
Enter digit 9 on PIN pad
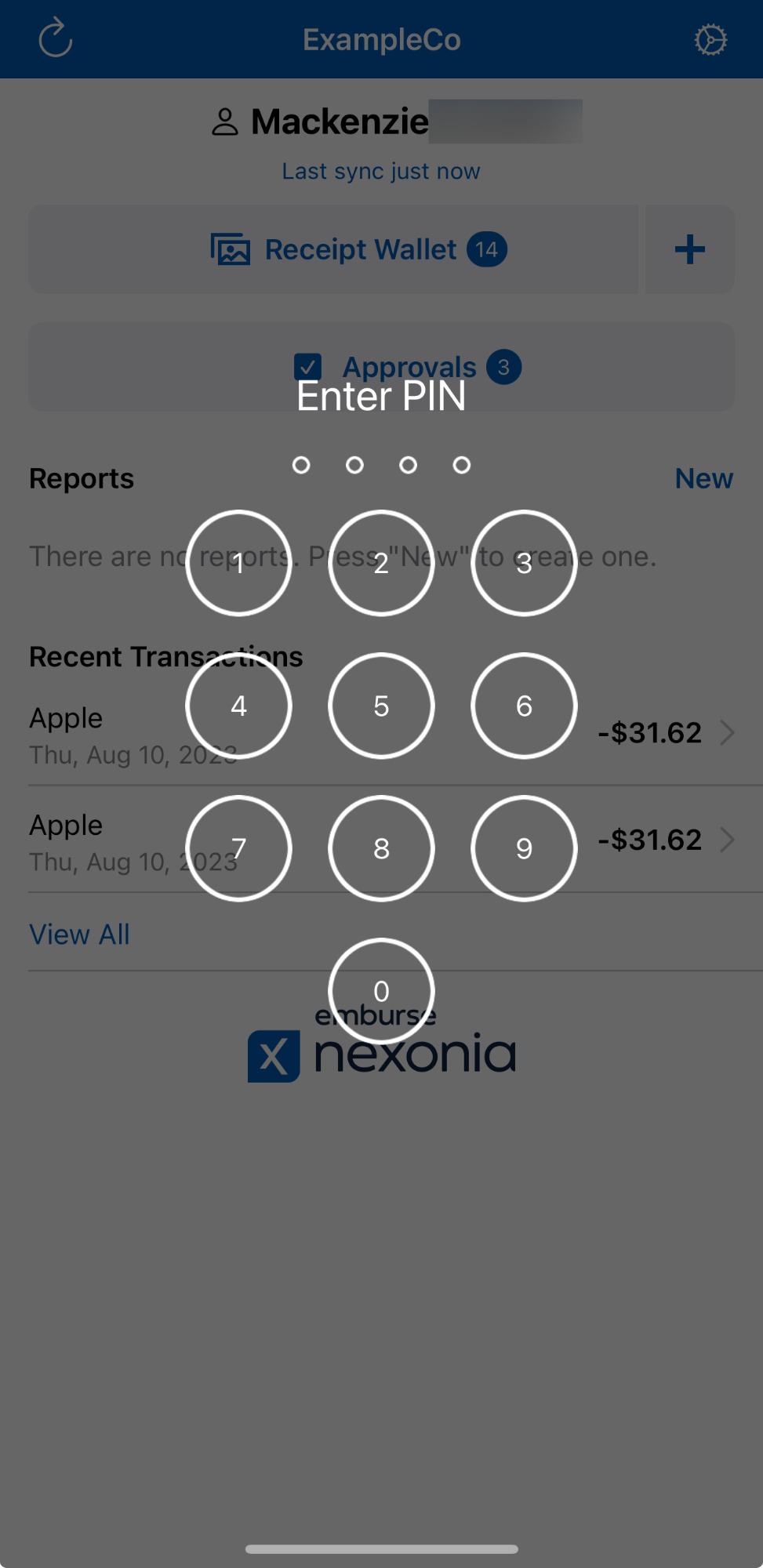pyautogui.click(x=524, y=848)
